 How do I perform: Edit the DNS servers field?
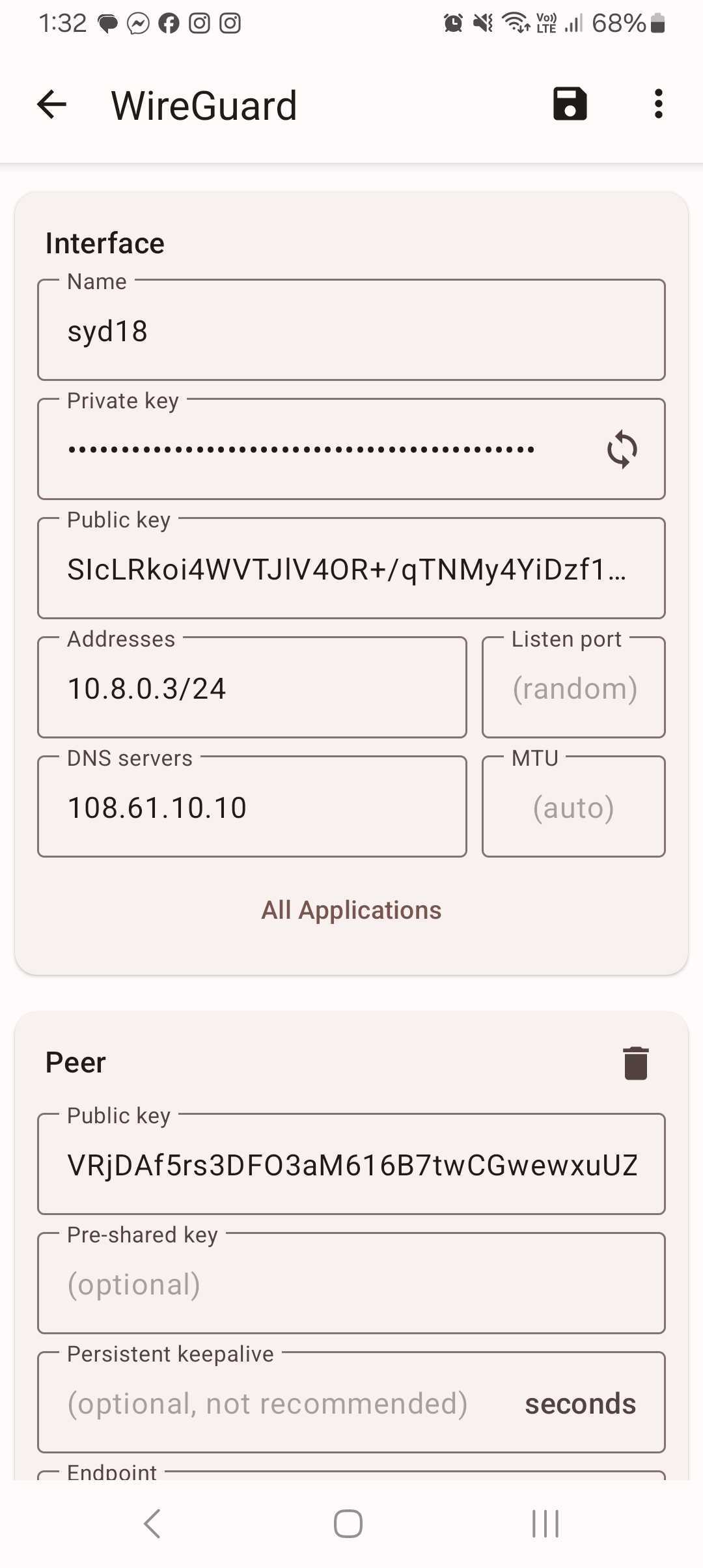pyautogui.click(x=253, y=807)
